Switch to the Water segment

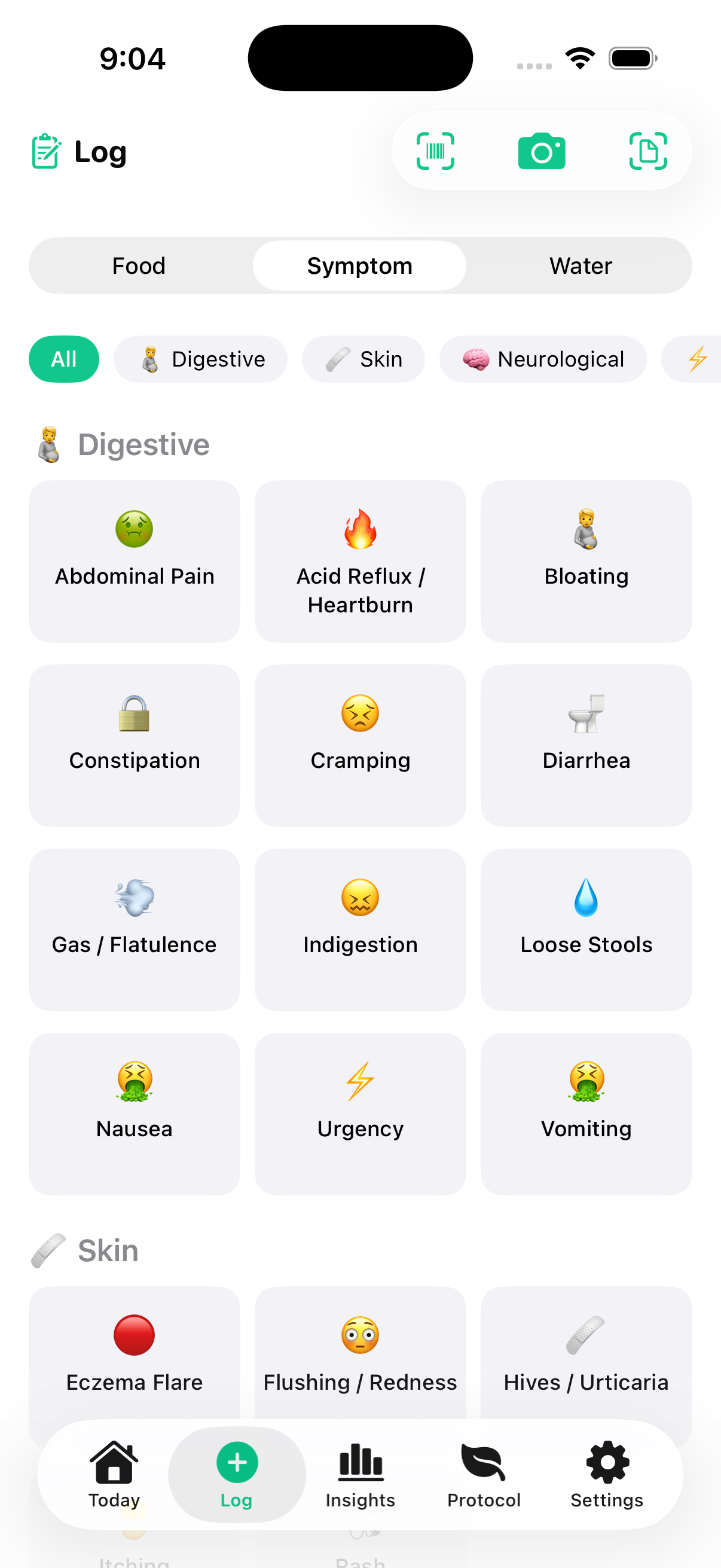tap(581, 266)
